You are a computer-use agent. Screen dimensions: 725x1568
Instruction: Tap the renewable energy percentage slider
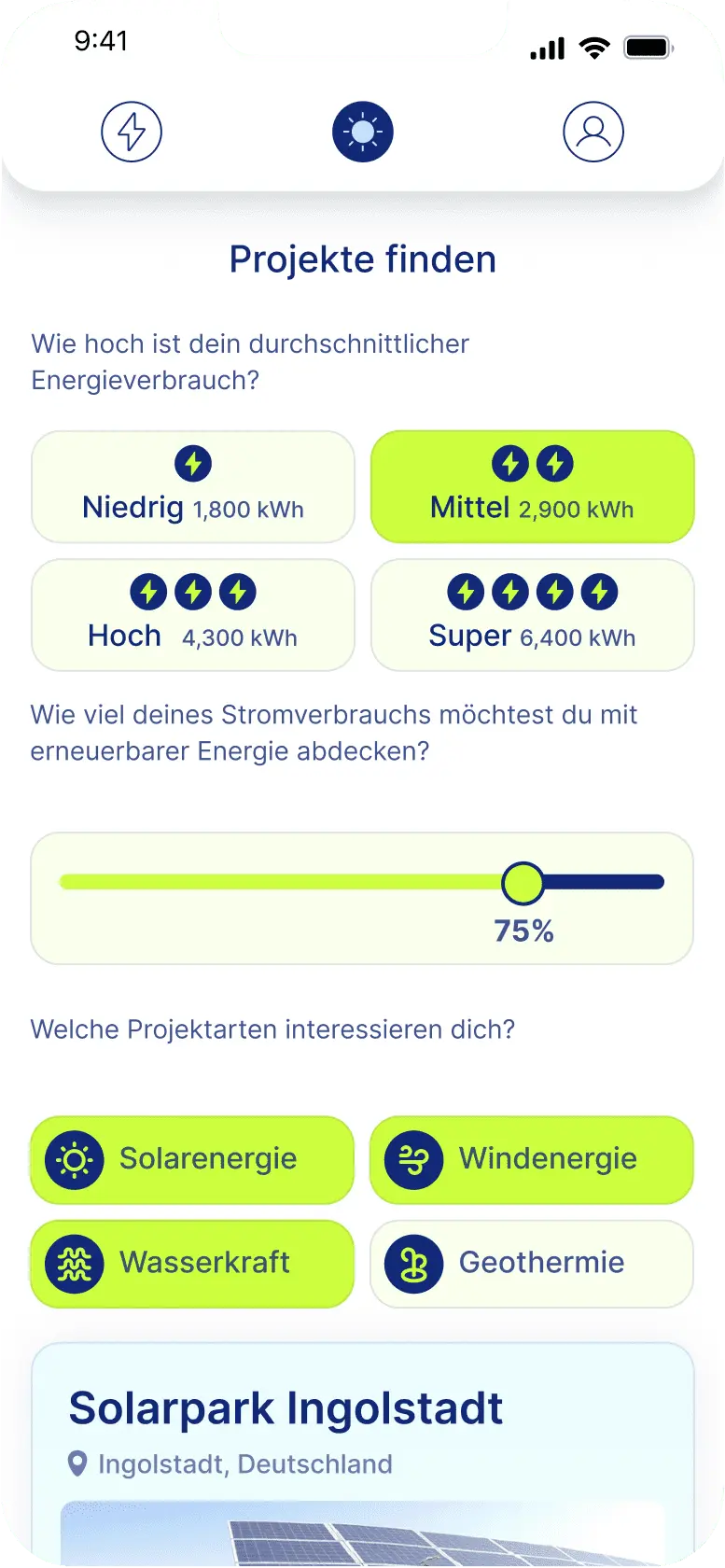coord(523,883)
